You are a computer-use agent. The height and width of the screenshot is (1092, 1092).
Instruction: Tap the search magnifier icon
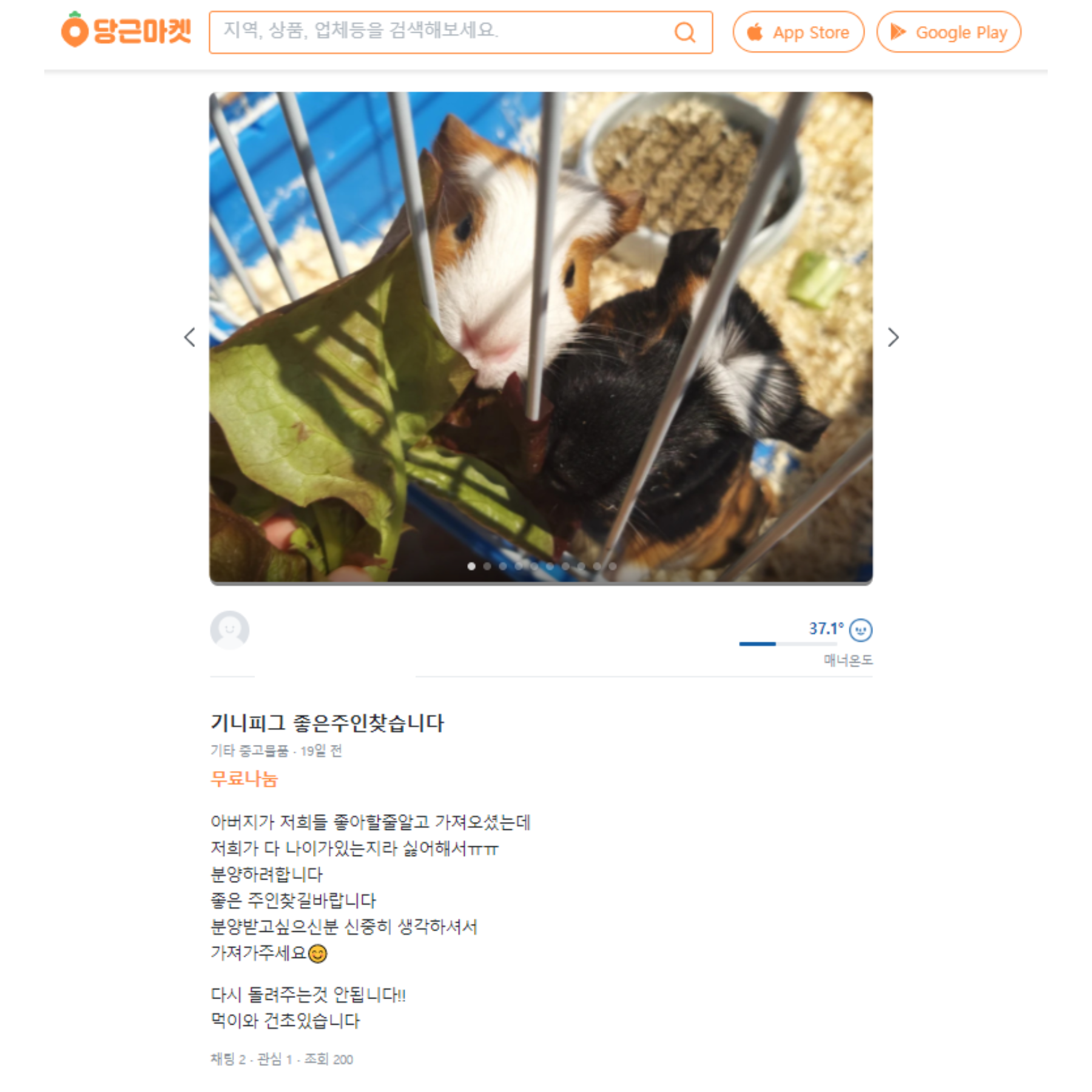click(685, 32)
